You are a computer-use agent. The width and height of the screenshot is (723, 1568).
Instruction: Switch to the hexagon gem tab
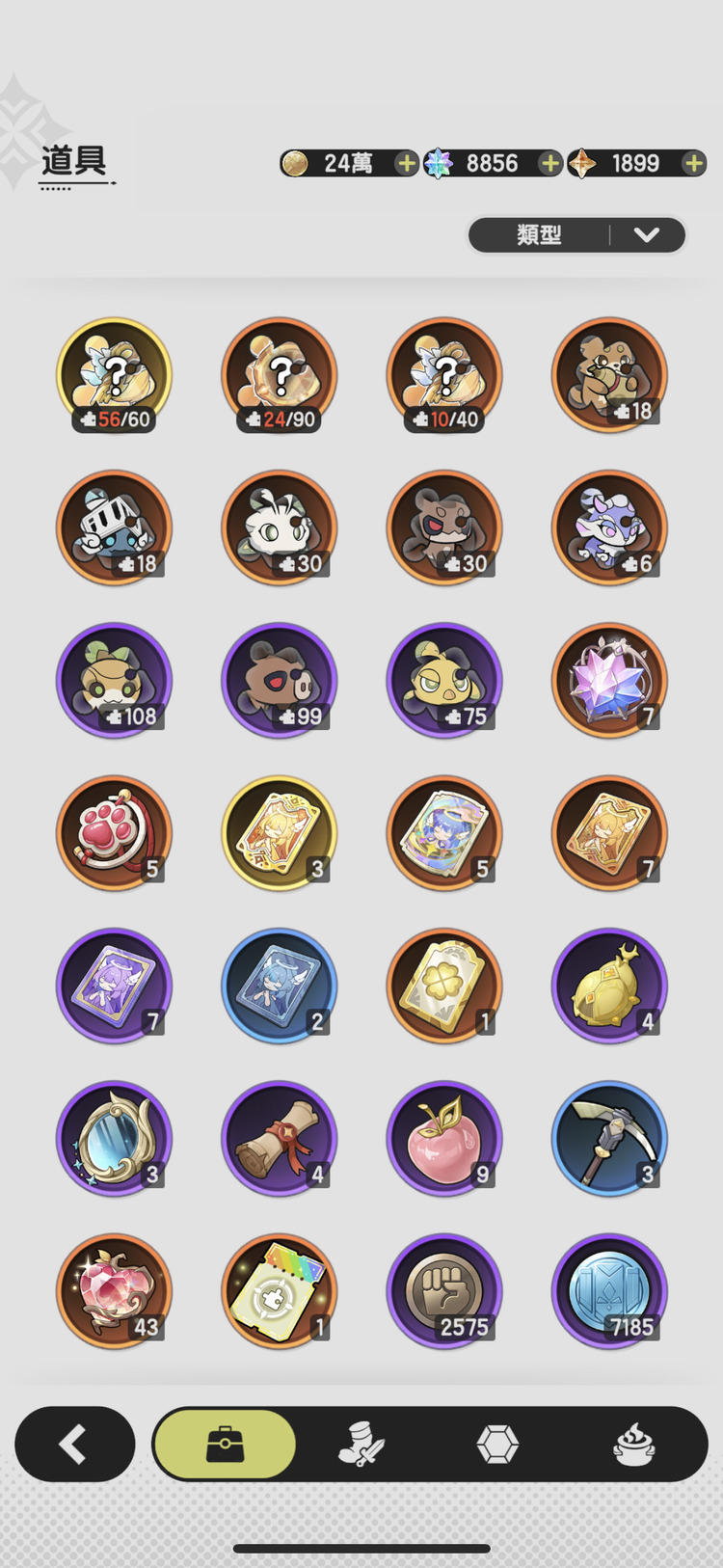point(497,1445)
